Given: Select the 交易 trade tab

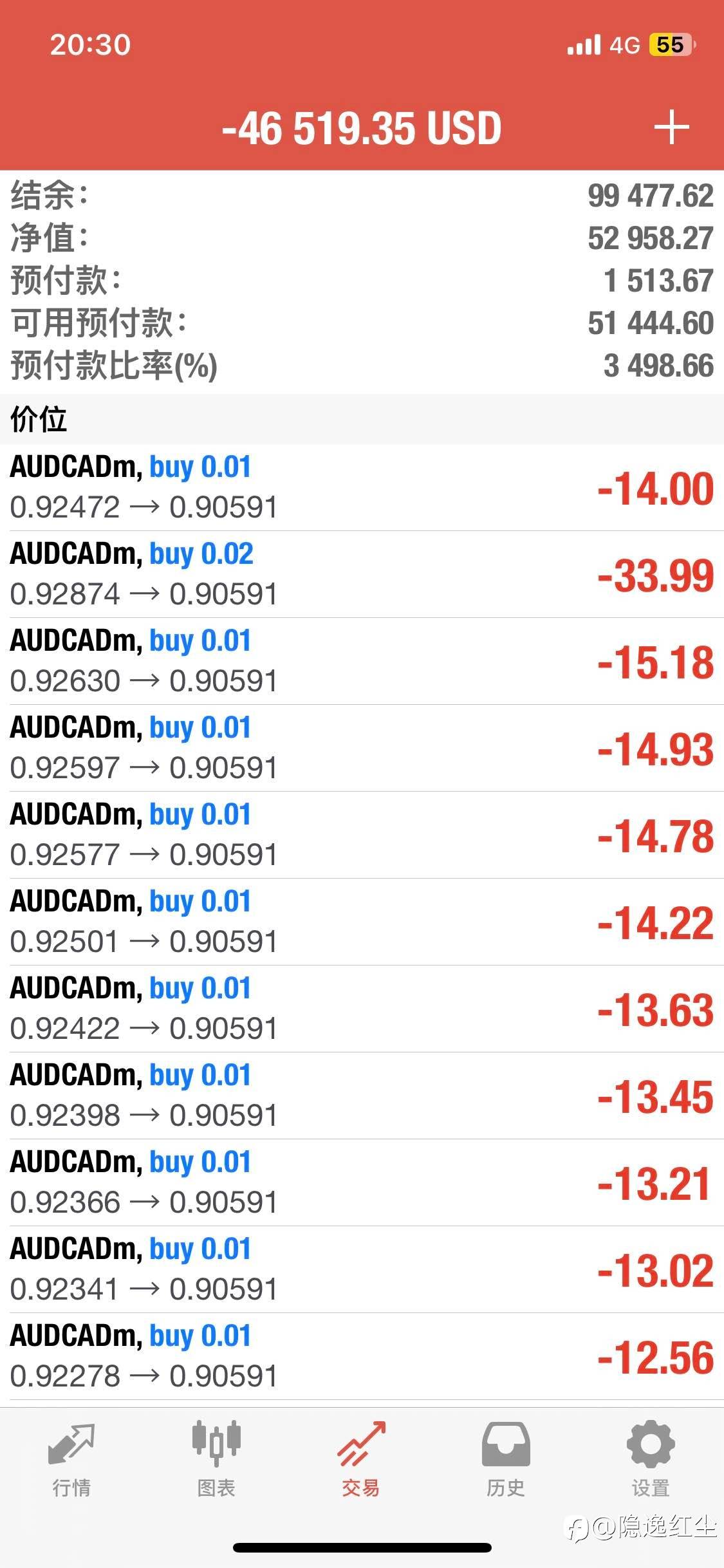Looking at the screenshot, I should tap(361, 1460).
